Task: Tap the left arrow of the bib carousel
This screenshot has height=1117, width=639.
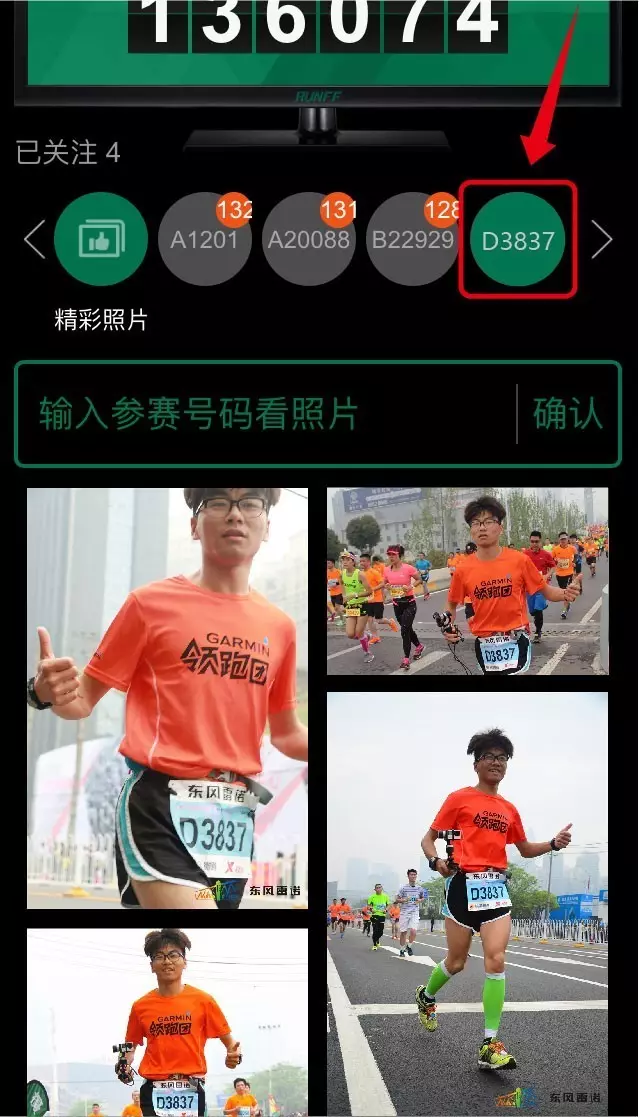Action: pyautogui.click(x=35, y=240)
